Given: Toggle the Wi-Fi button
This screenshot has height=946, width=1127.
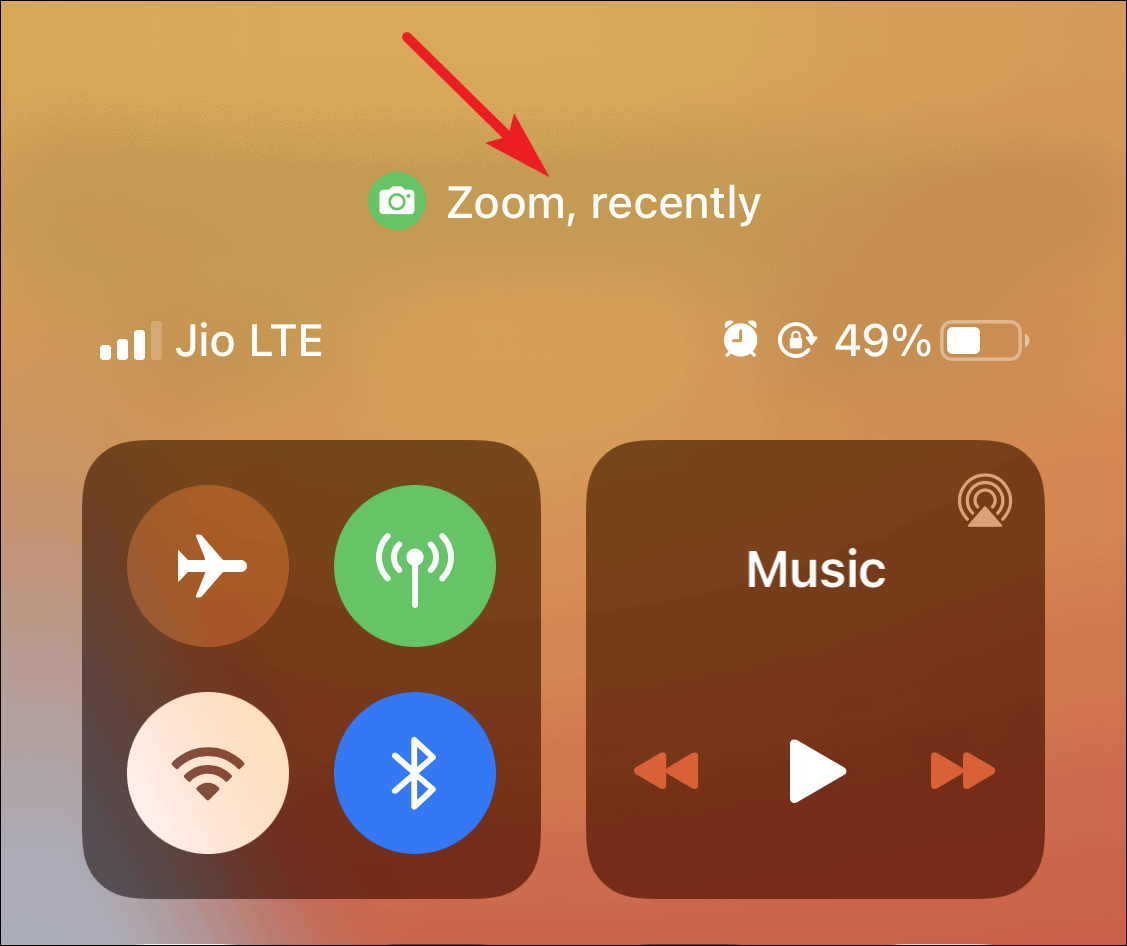Looking at the screenshot, I should pos(208,773).
